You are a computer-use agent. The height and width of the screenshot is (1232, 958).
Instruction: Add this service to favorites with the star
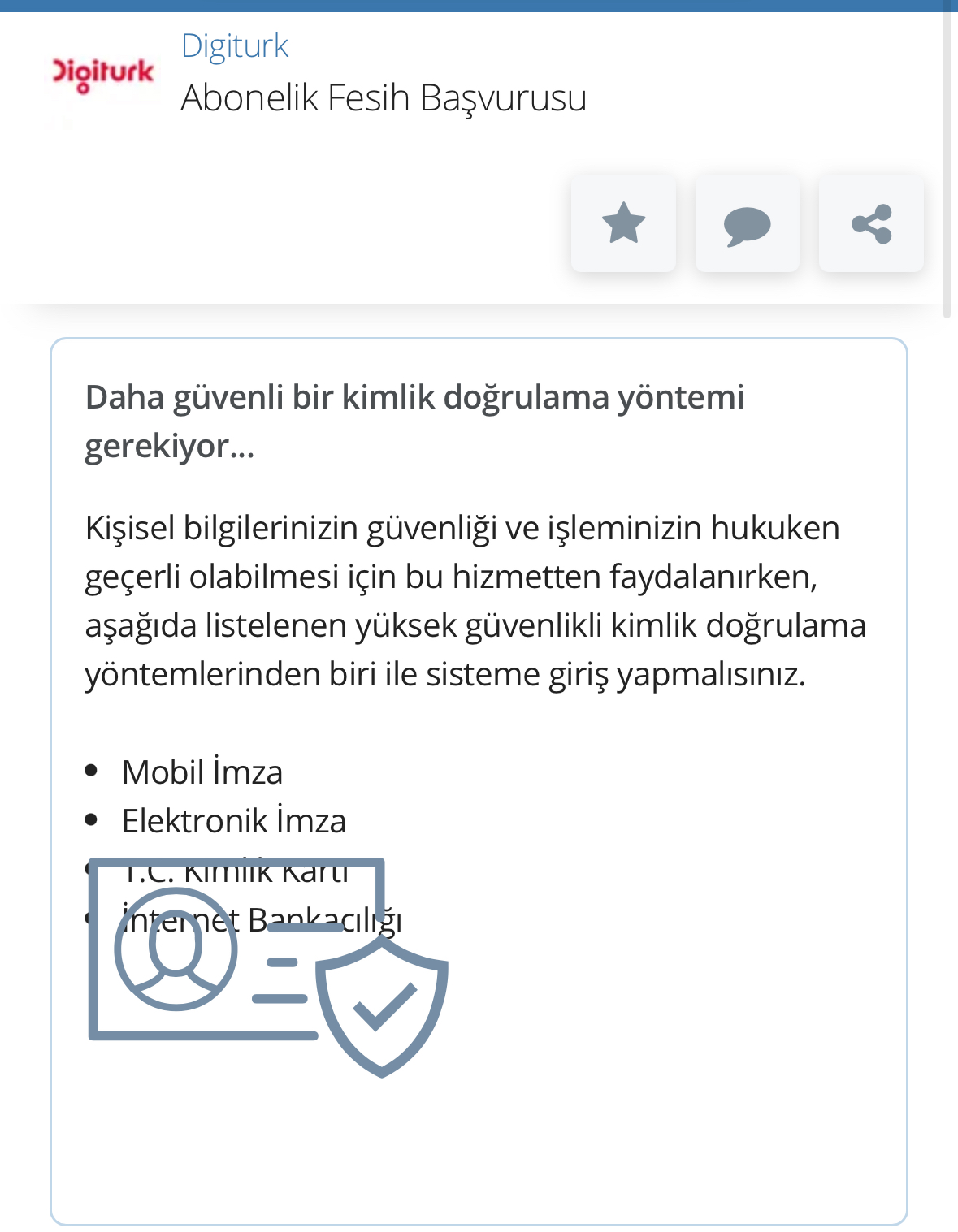(x=623, y=223)
